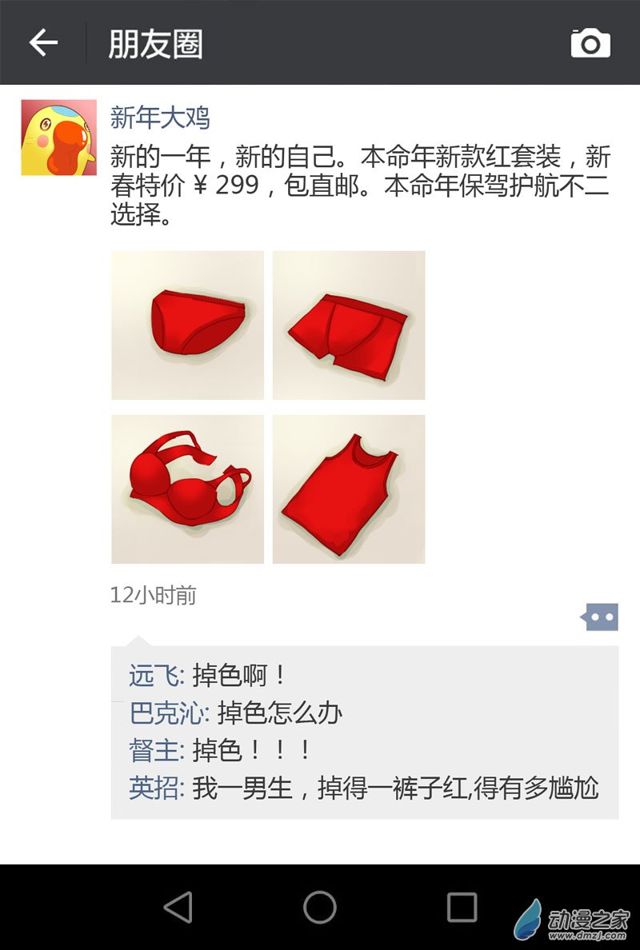View the red tank top photo

click(x=349, y=489)
